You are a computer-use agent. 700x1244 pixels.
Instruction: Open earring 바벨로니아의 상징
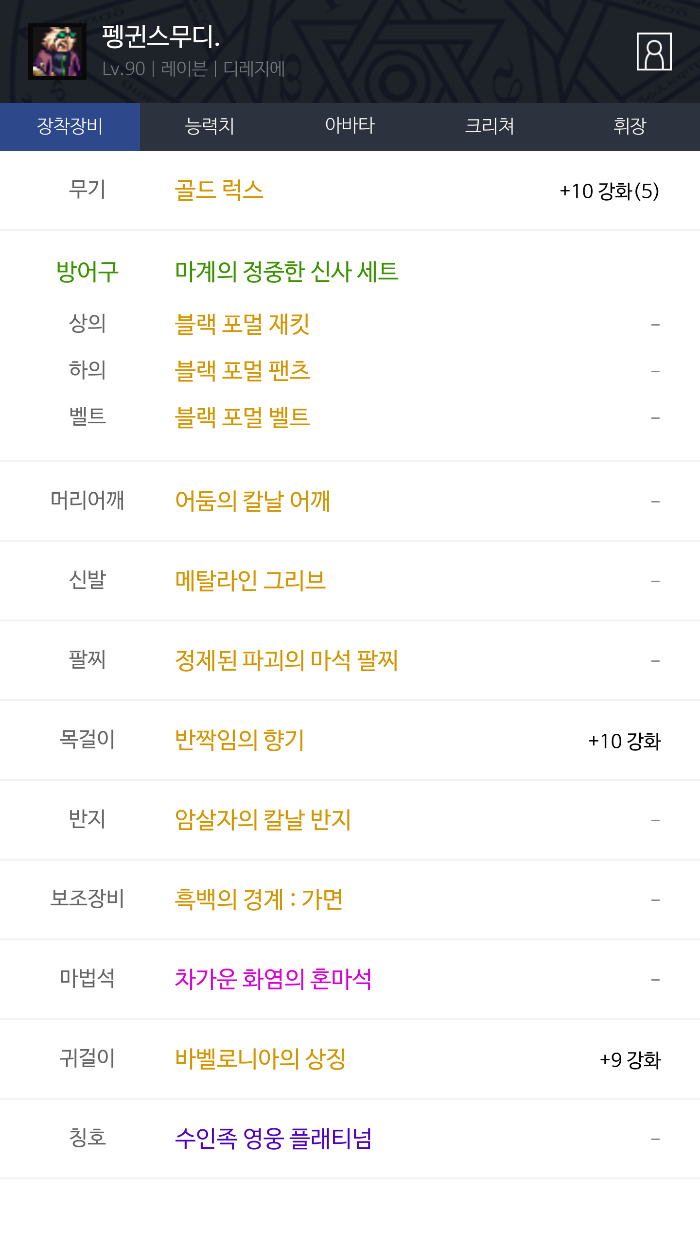(260, 1058)
